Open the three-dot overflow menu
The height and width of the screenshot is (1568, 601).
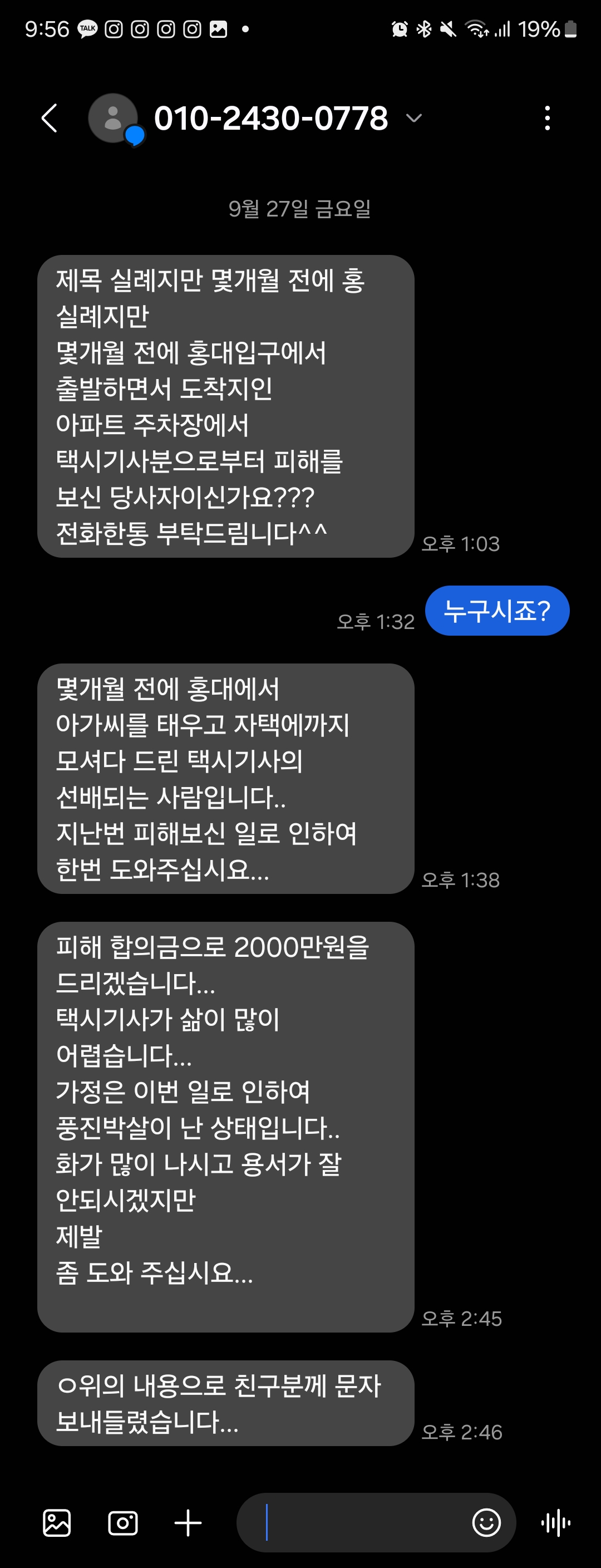pyautogui.click(x=548, y=118)
